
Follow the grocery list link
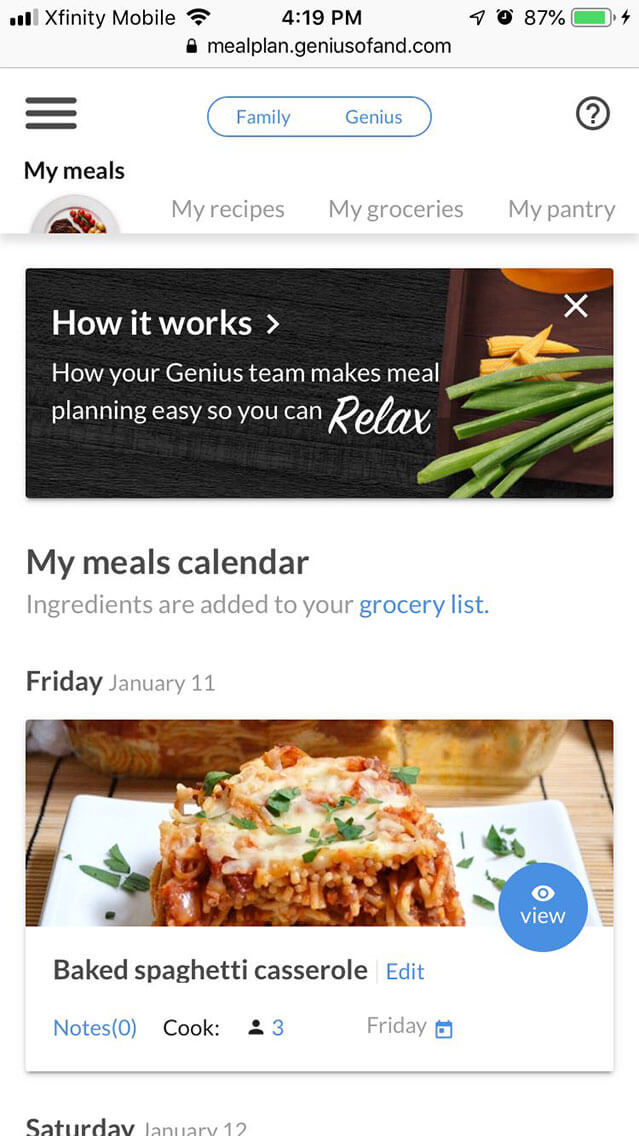(x=424, y=605)
